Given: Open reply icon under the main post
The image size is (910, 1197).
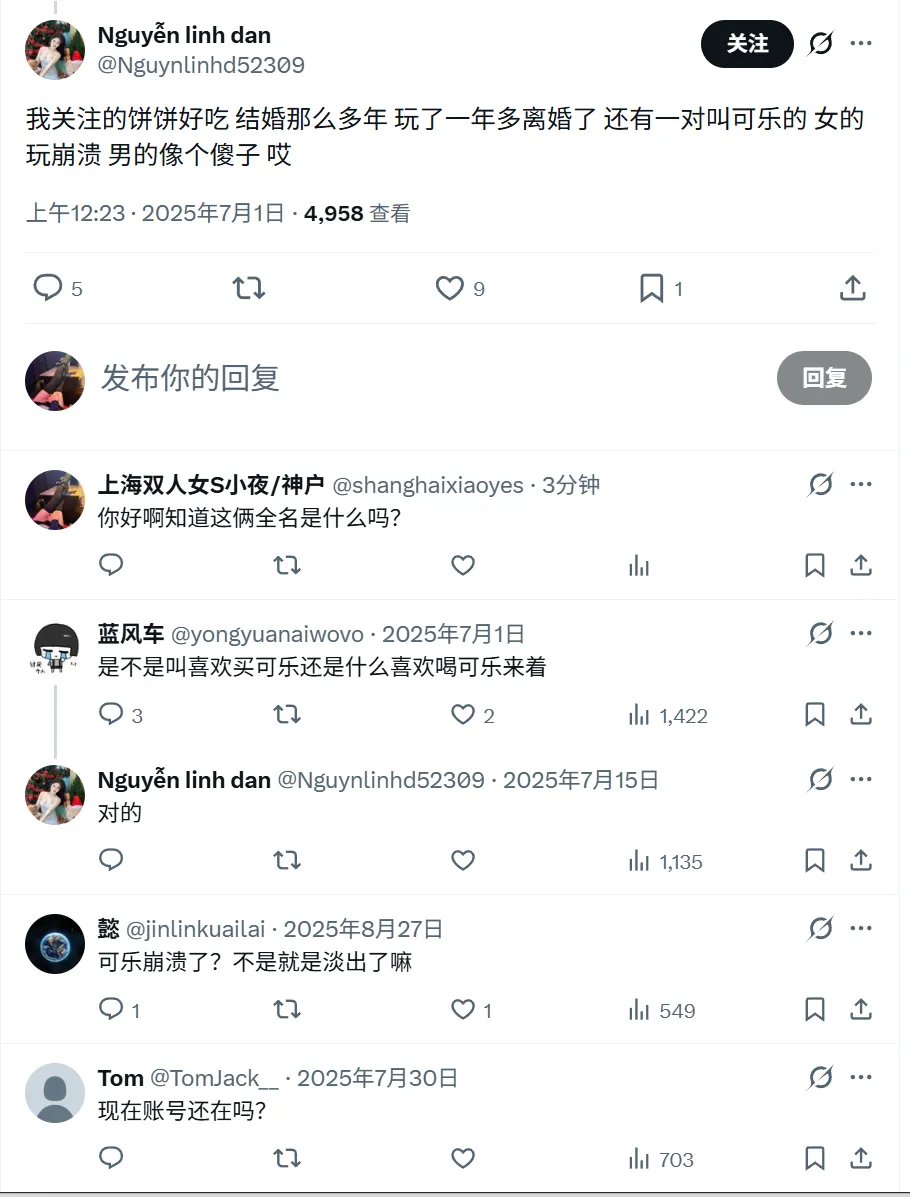Looking at the screenshot, I should tap(48, 289).
